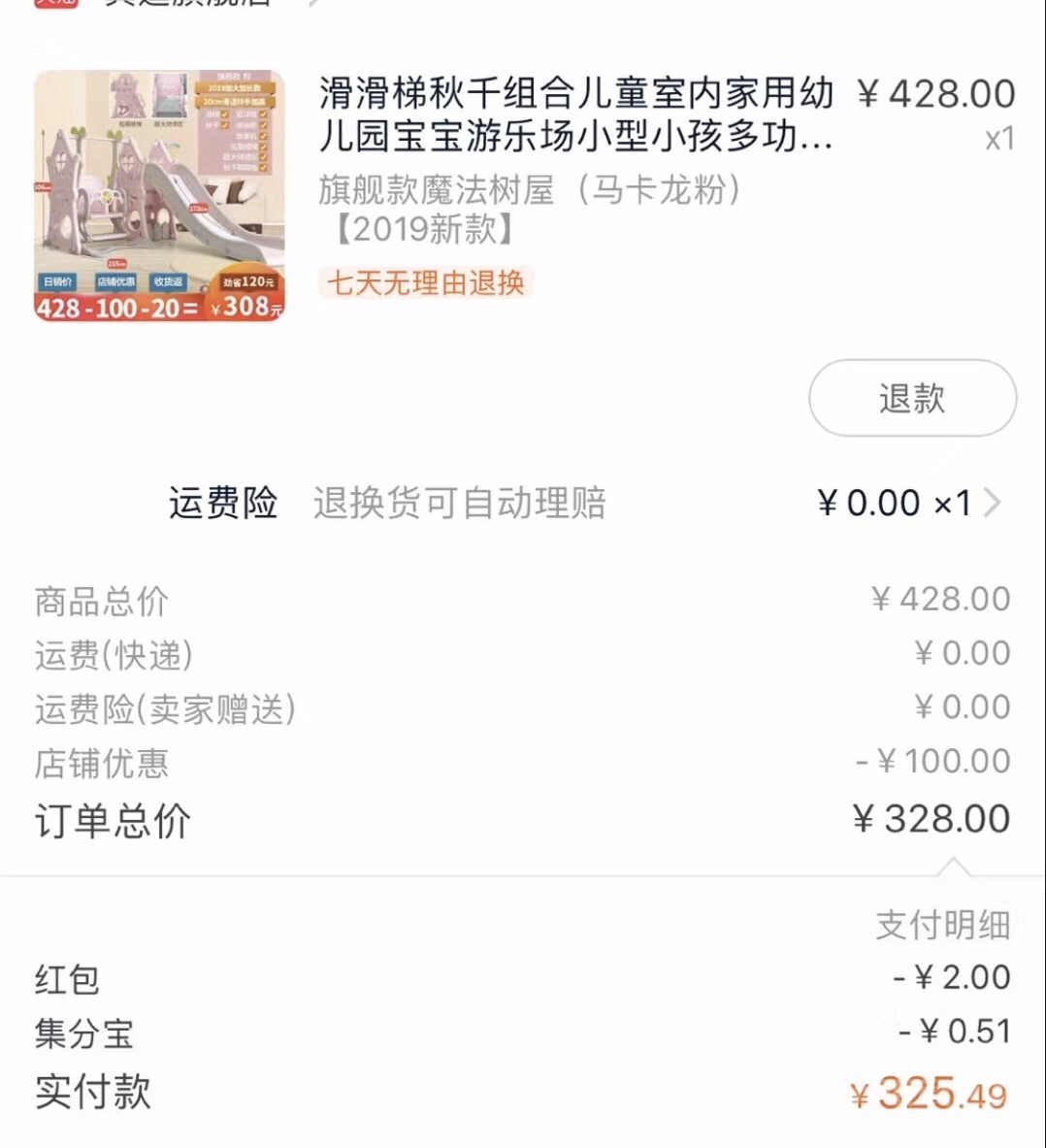
Task: Open the 运费险 shipping insurance row
Action: tap(582, 503)
